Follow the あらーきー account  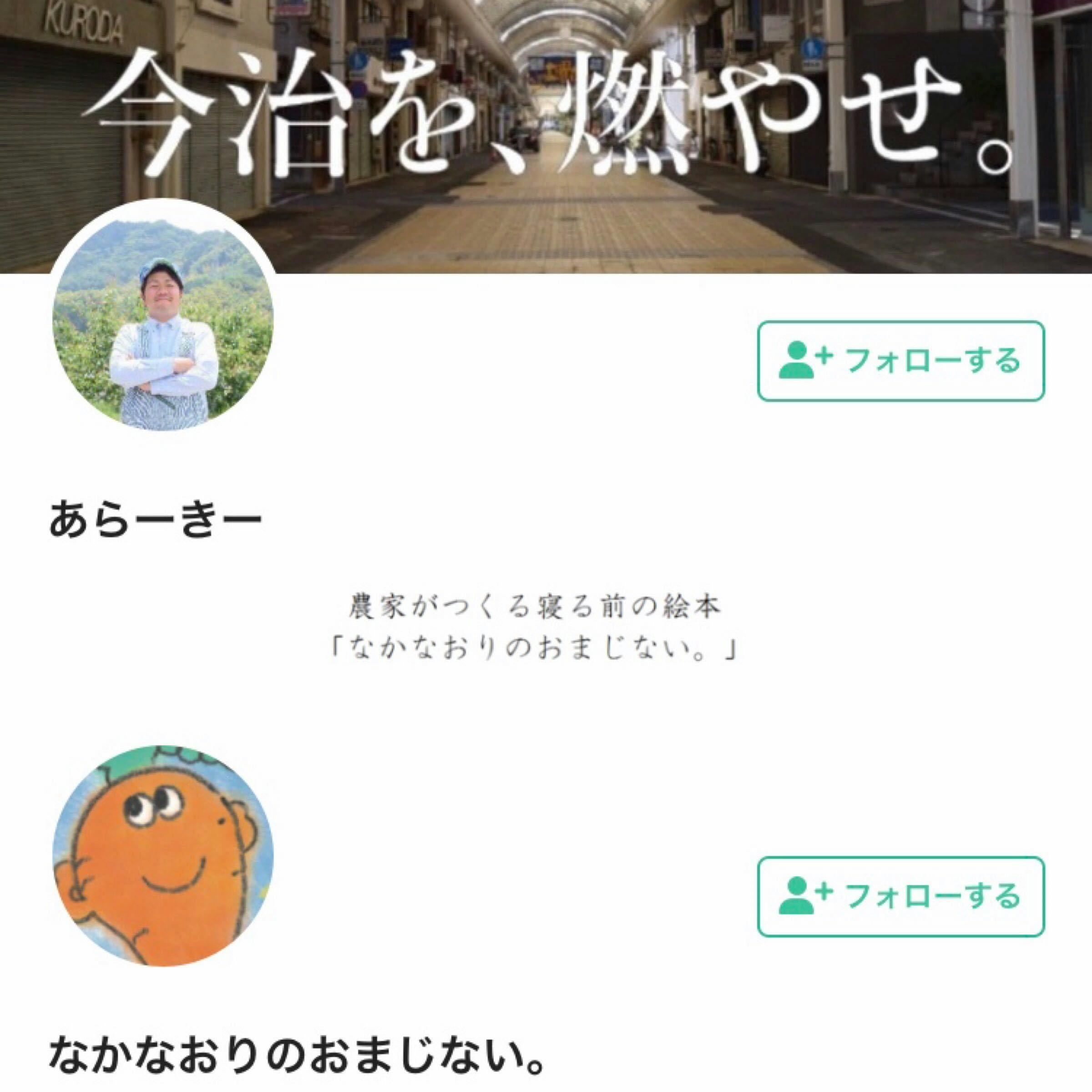coord(900,361)
